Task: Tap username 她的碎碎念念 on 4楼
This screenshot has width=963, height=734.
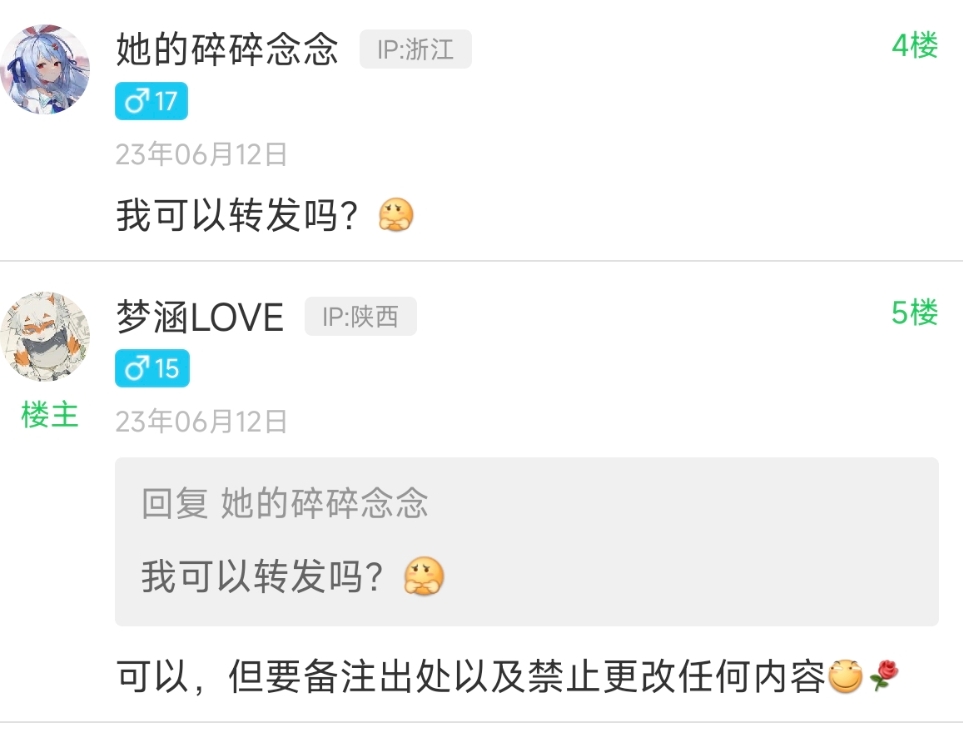Action: (227, 48)
